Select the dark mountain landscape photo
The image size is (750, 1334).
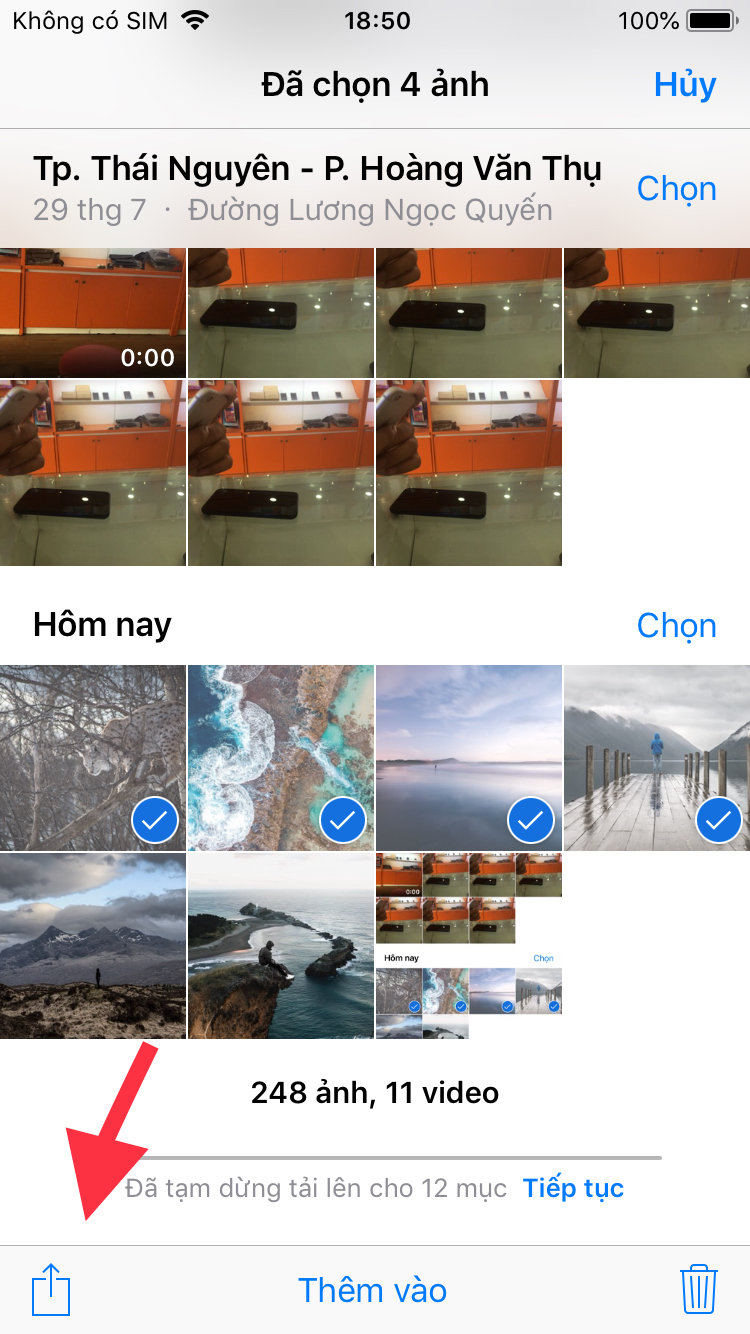click(x=93, y=945)
